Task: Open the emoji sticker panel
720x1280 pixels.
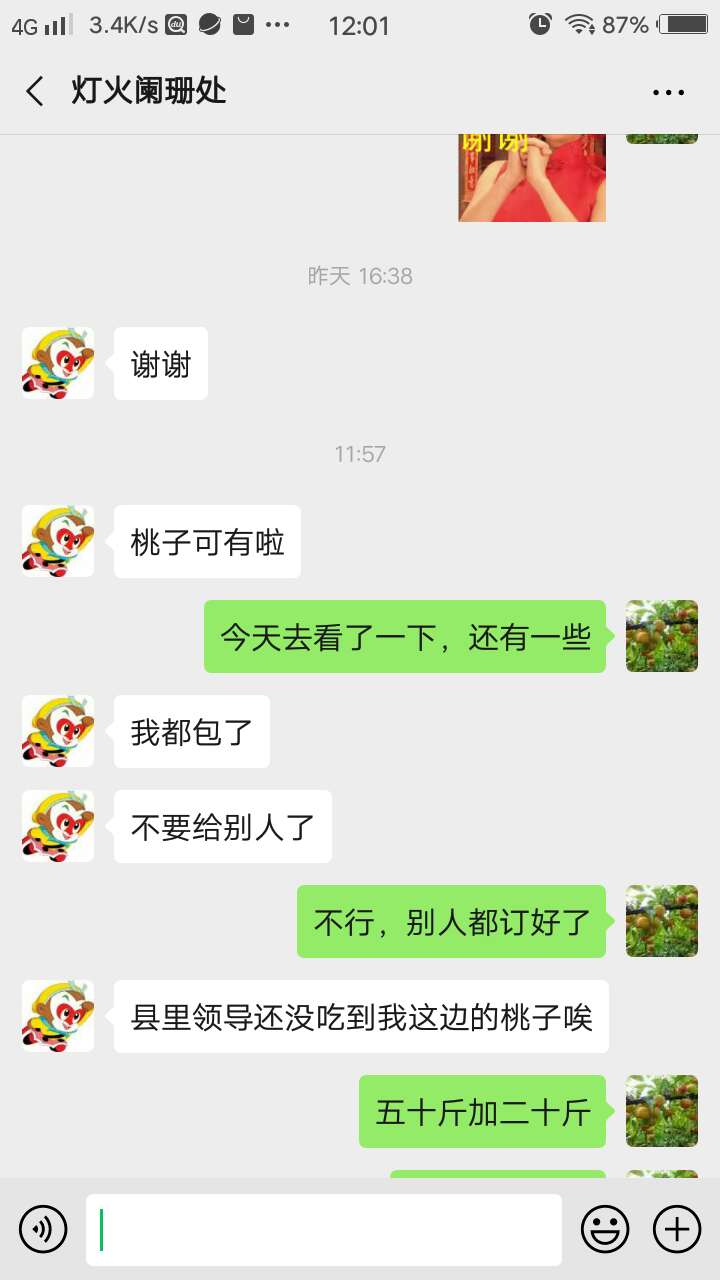Action: tap(605, 1229)
